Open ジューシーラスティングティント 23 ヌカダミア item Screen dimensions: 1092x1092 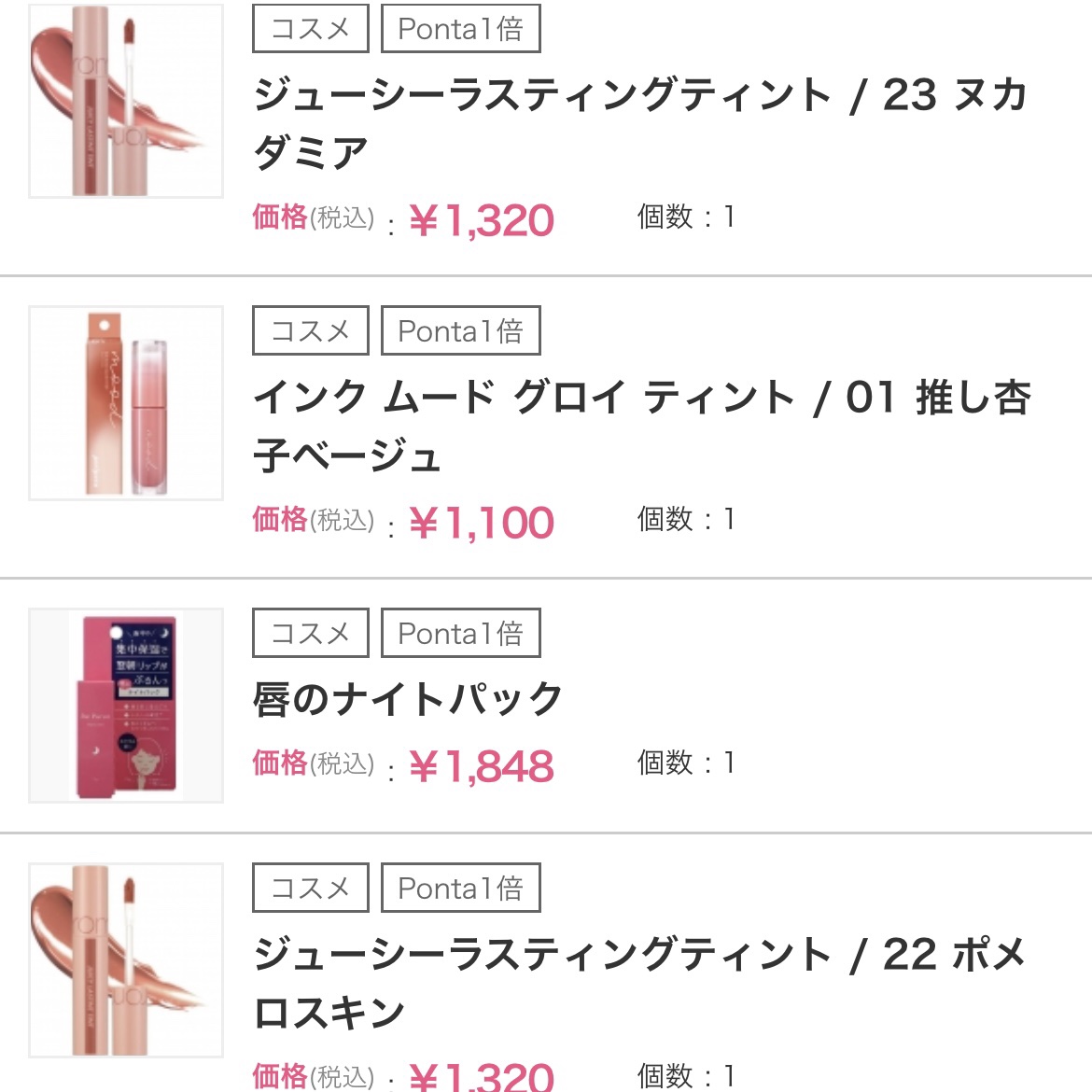click(640, 122)
